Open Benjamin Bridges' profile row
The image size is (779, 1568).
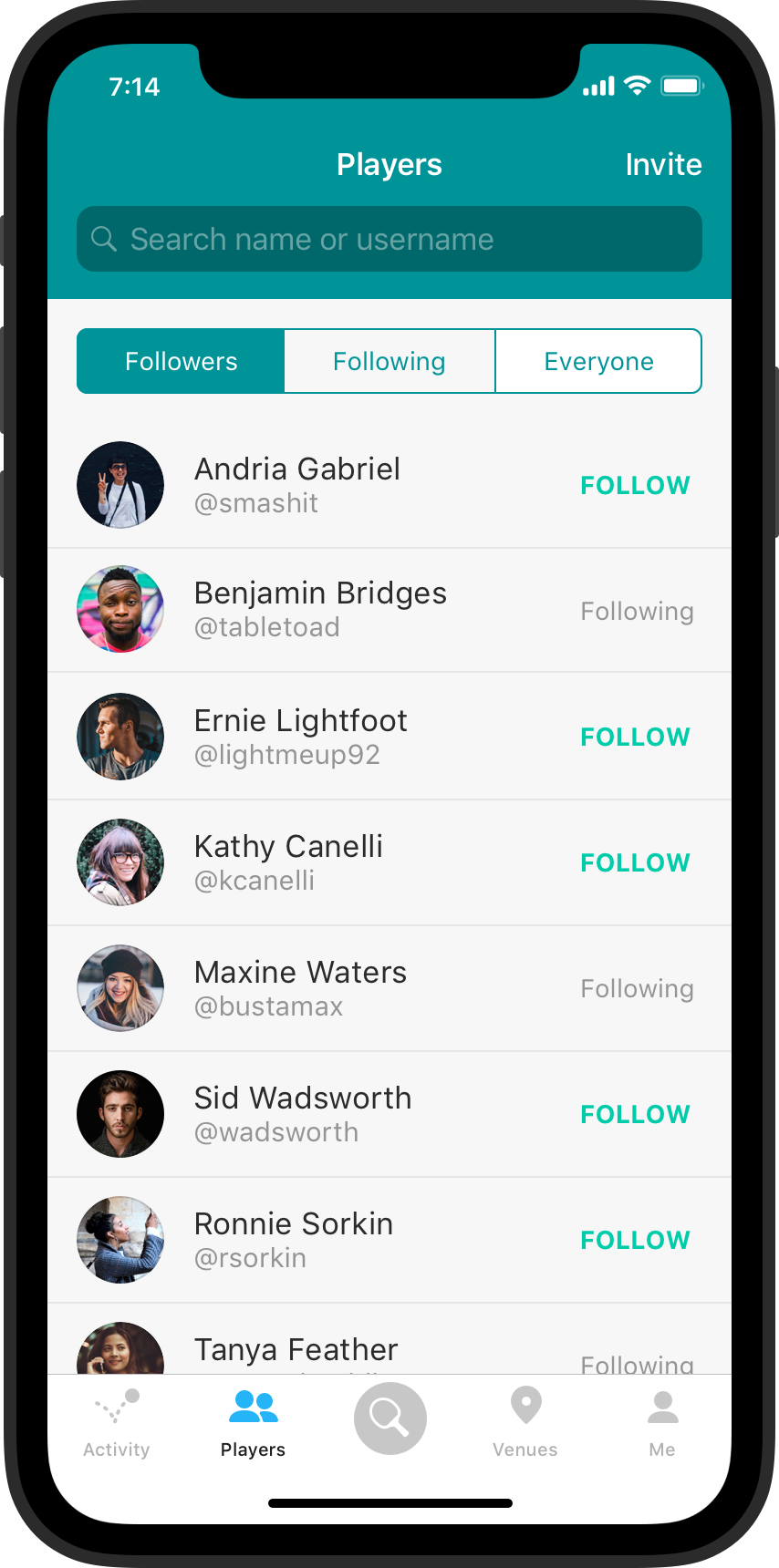[x=319, y=609]
